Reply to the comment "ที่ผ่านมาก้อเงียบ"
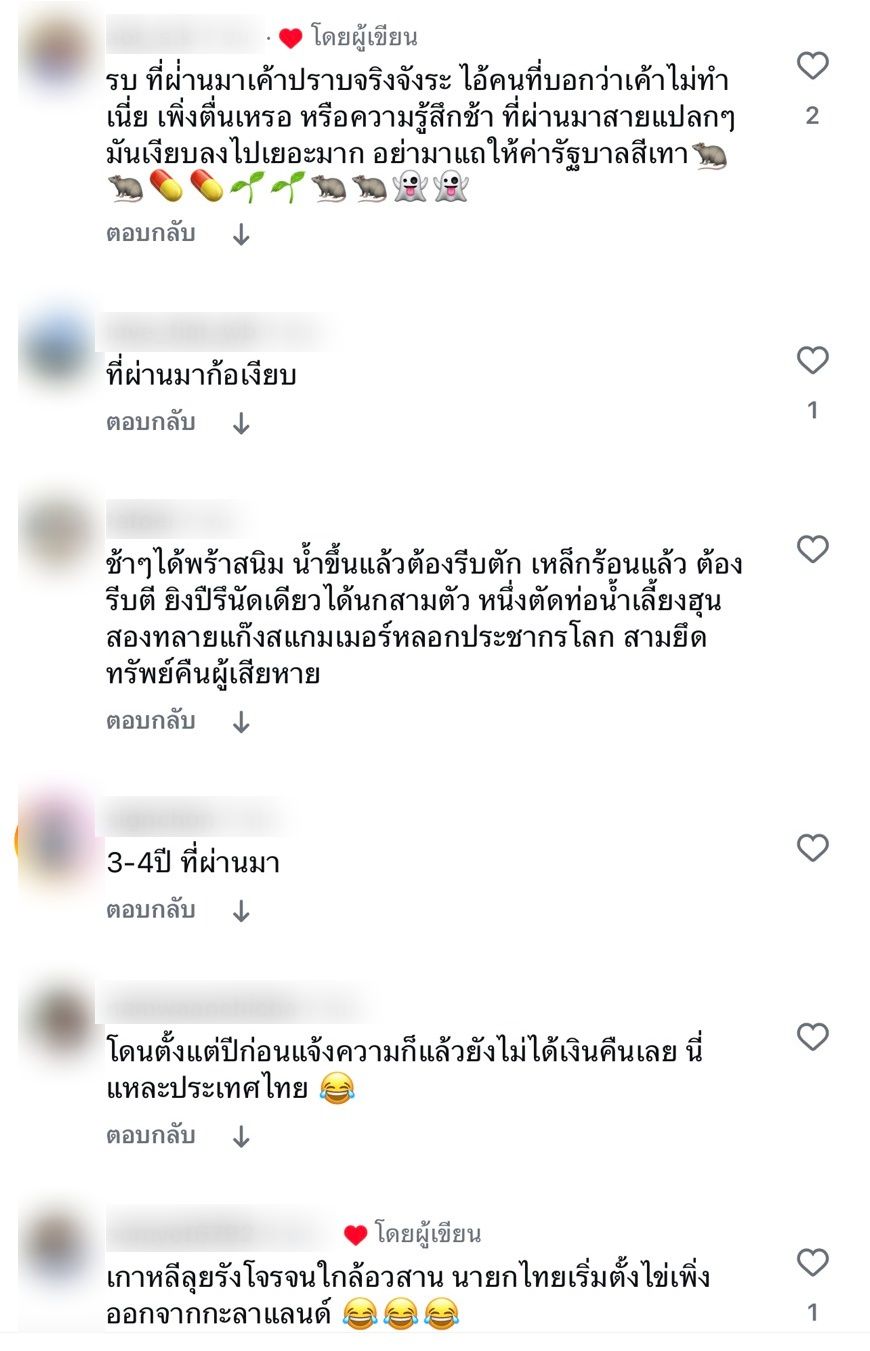 click(x=150, y=422)
